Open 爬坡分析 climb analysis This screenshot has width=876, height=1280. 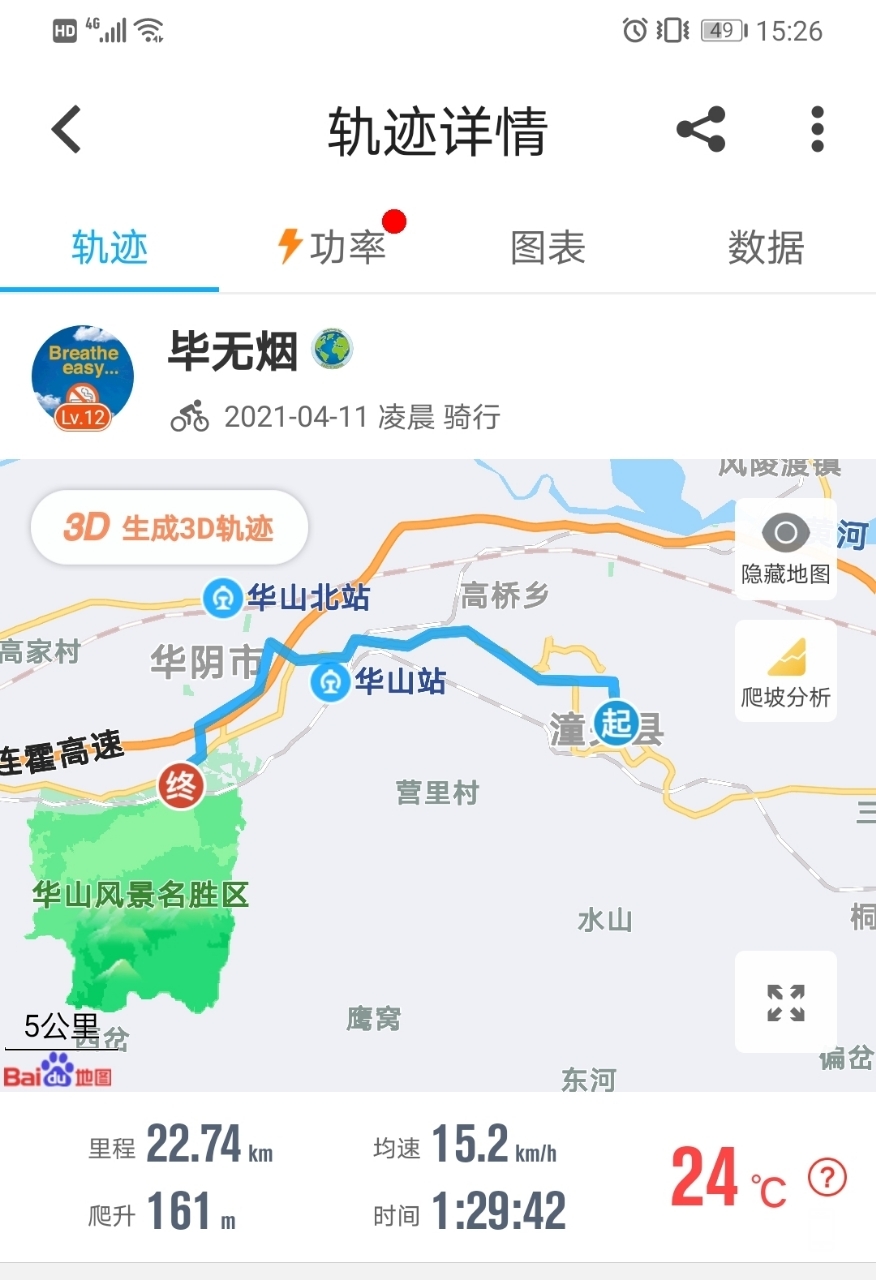click(x=786, y=671)
